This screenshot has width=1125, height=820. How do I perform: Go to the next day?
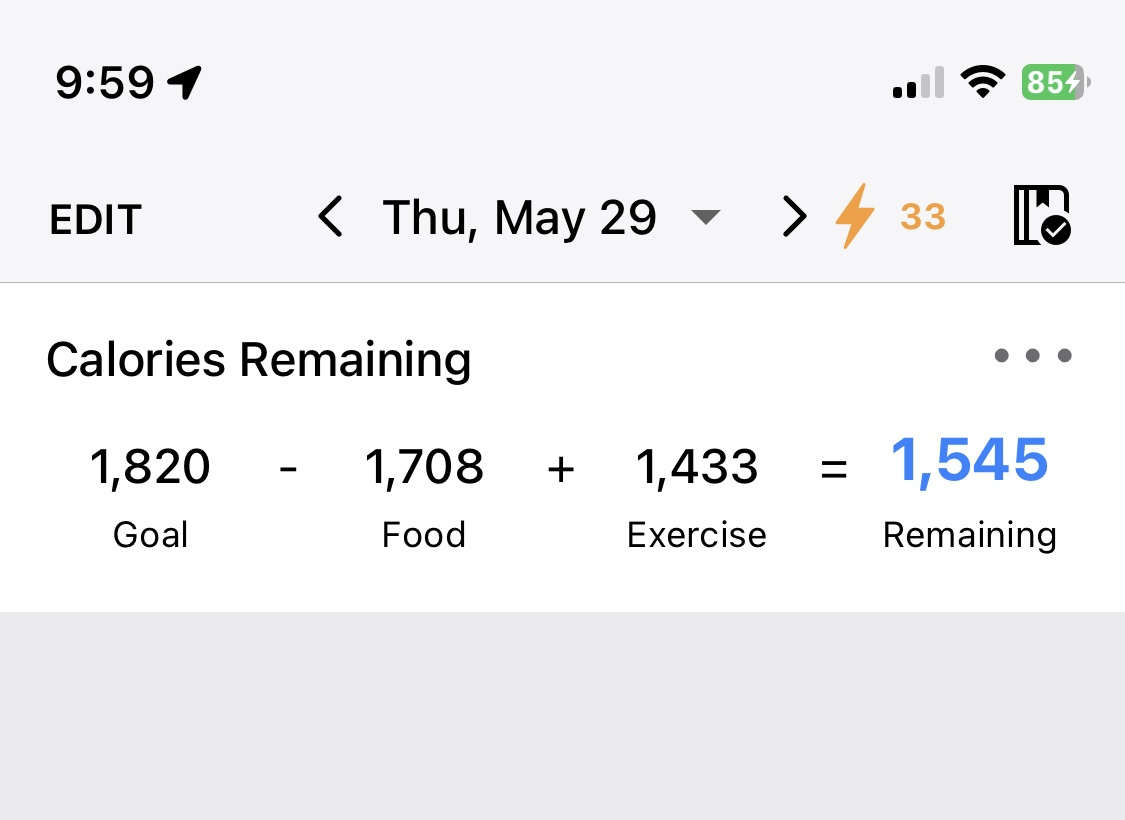793,217
